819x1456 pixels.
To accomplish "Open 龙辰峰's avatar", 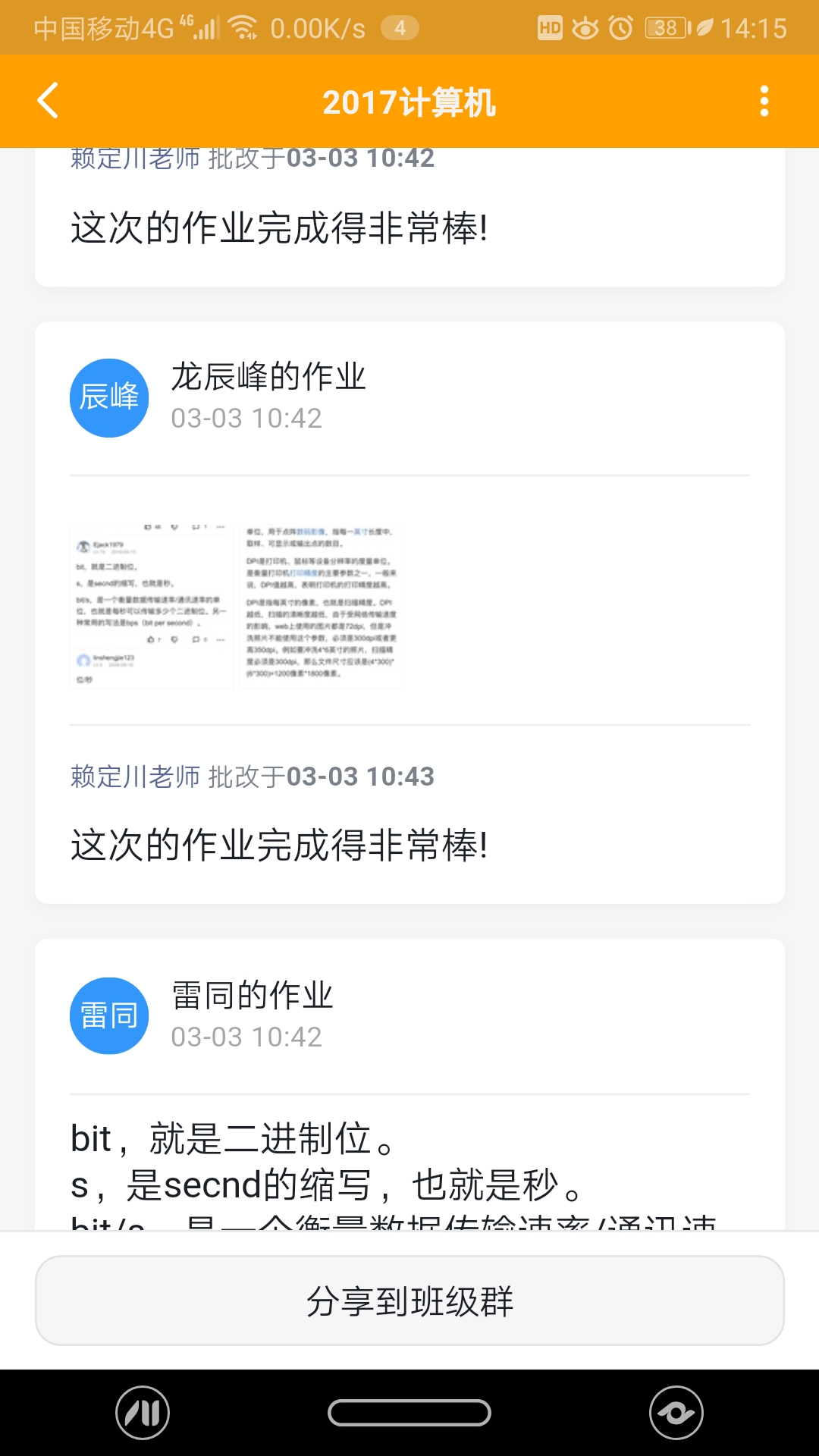I will [109, 397].
